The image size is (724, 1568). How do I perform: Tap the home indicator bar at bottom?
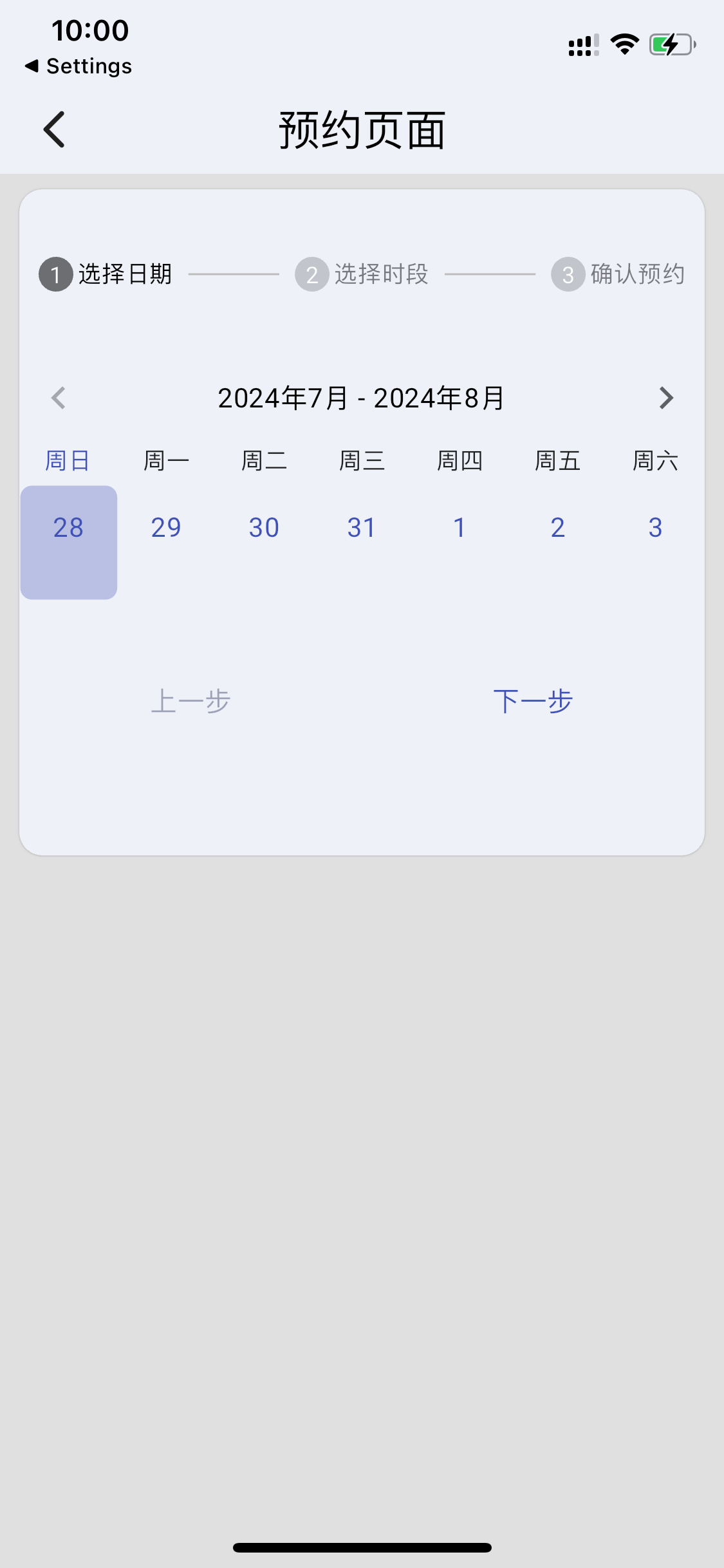362,1547
